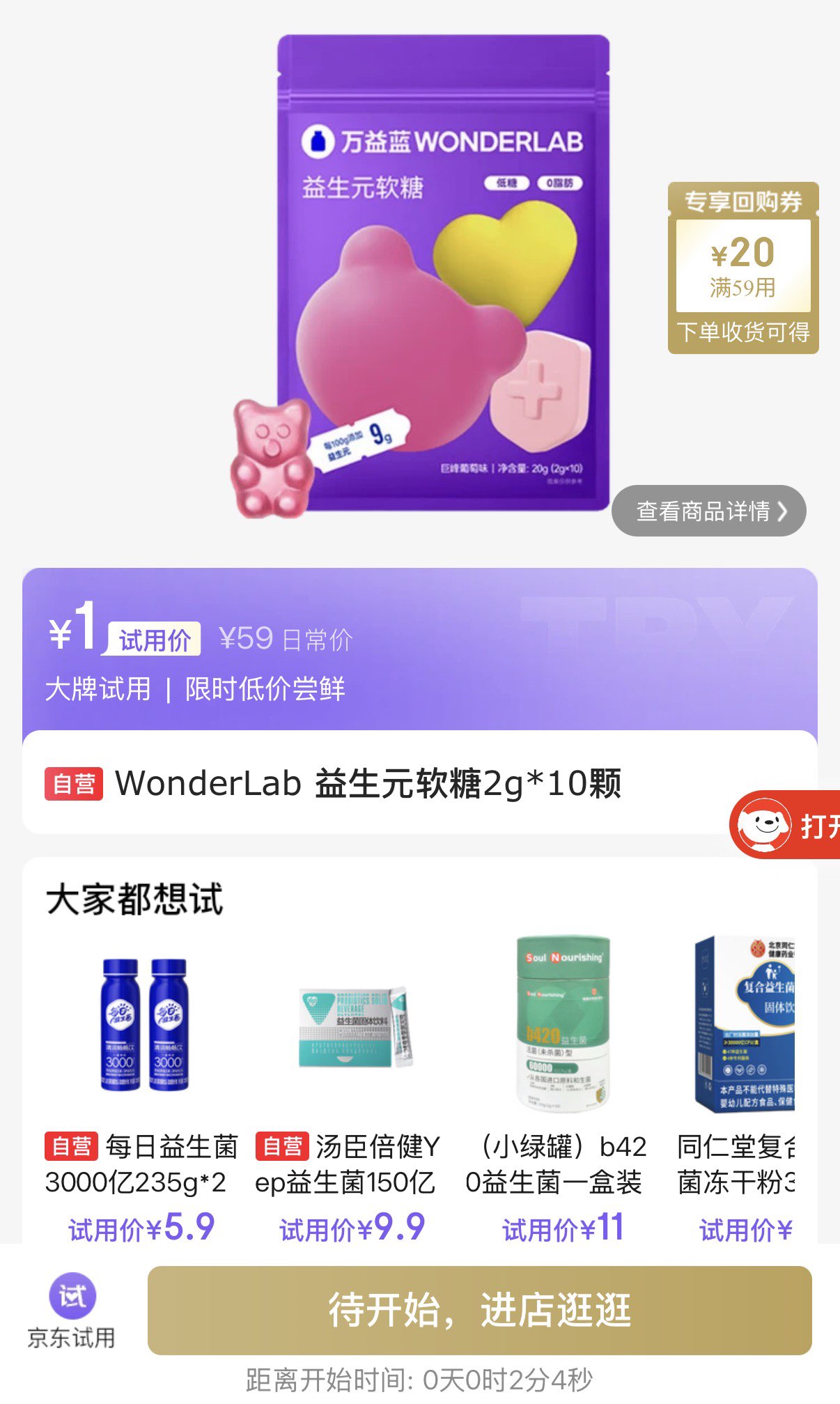This screenshot has width=840, height=1404.
Task: Tap 待开始，进店逛逛 button
Action: (479, 1310)
